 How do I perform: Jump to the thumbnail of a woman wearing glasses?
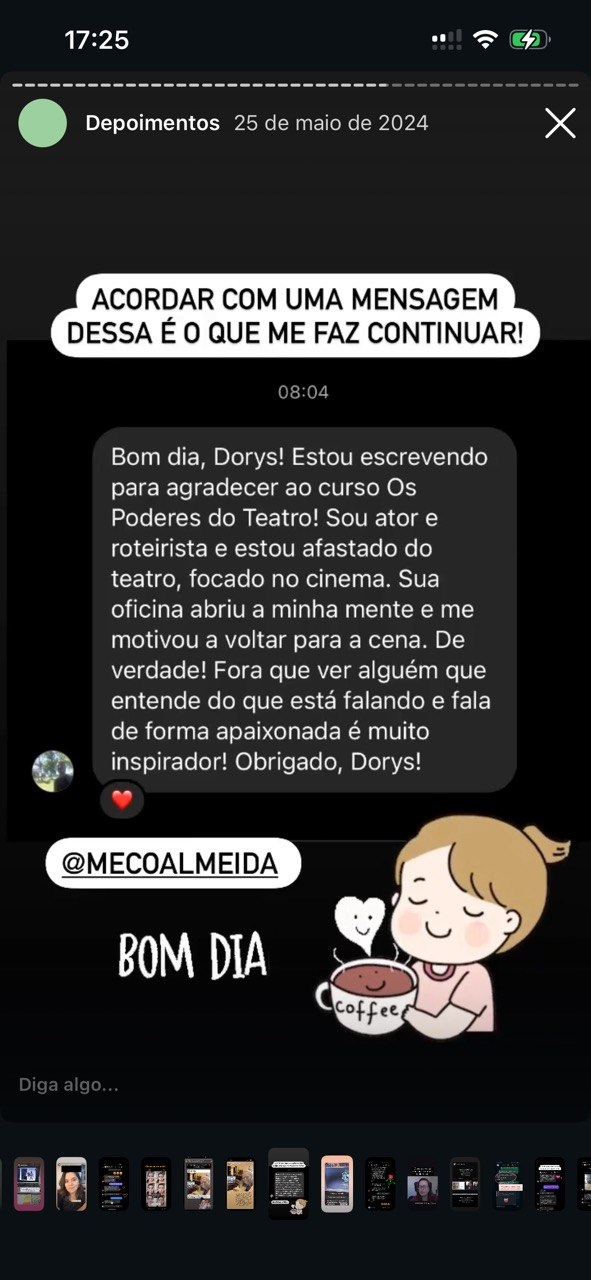click(x=422, y=1185)
